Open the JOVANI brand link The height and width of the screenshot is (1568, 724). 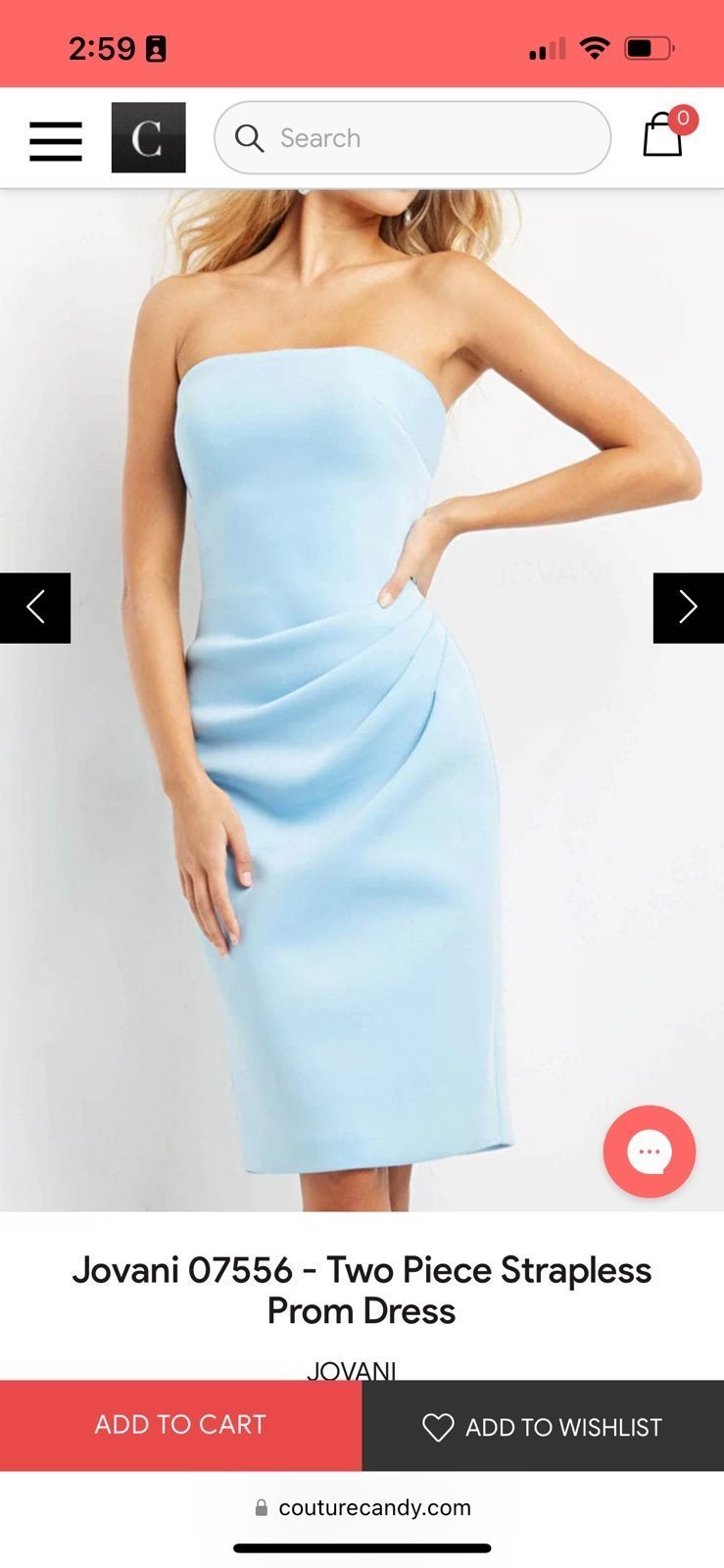tap(351, 1369)
